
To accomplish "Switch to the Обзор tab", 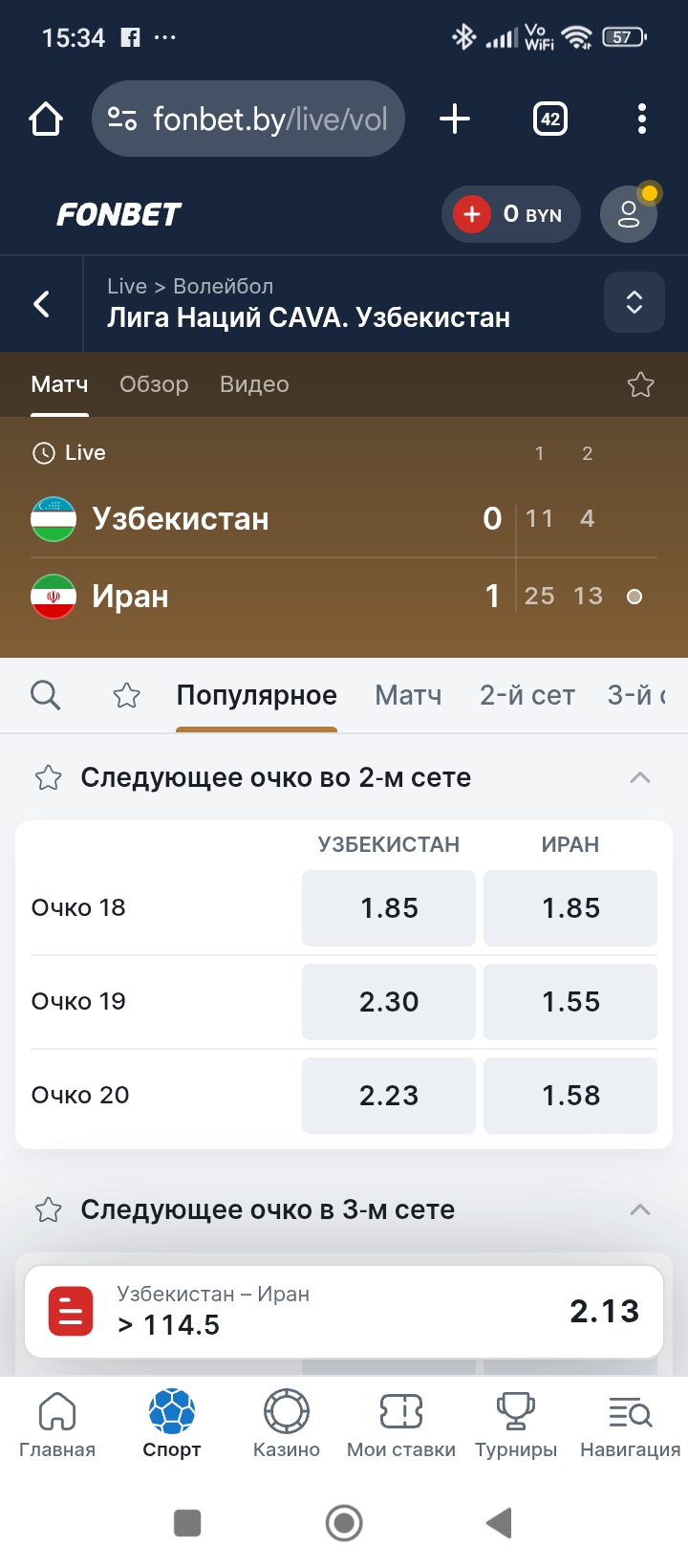I will [154, 383].
